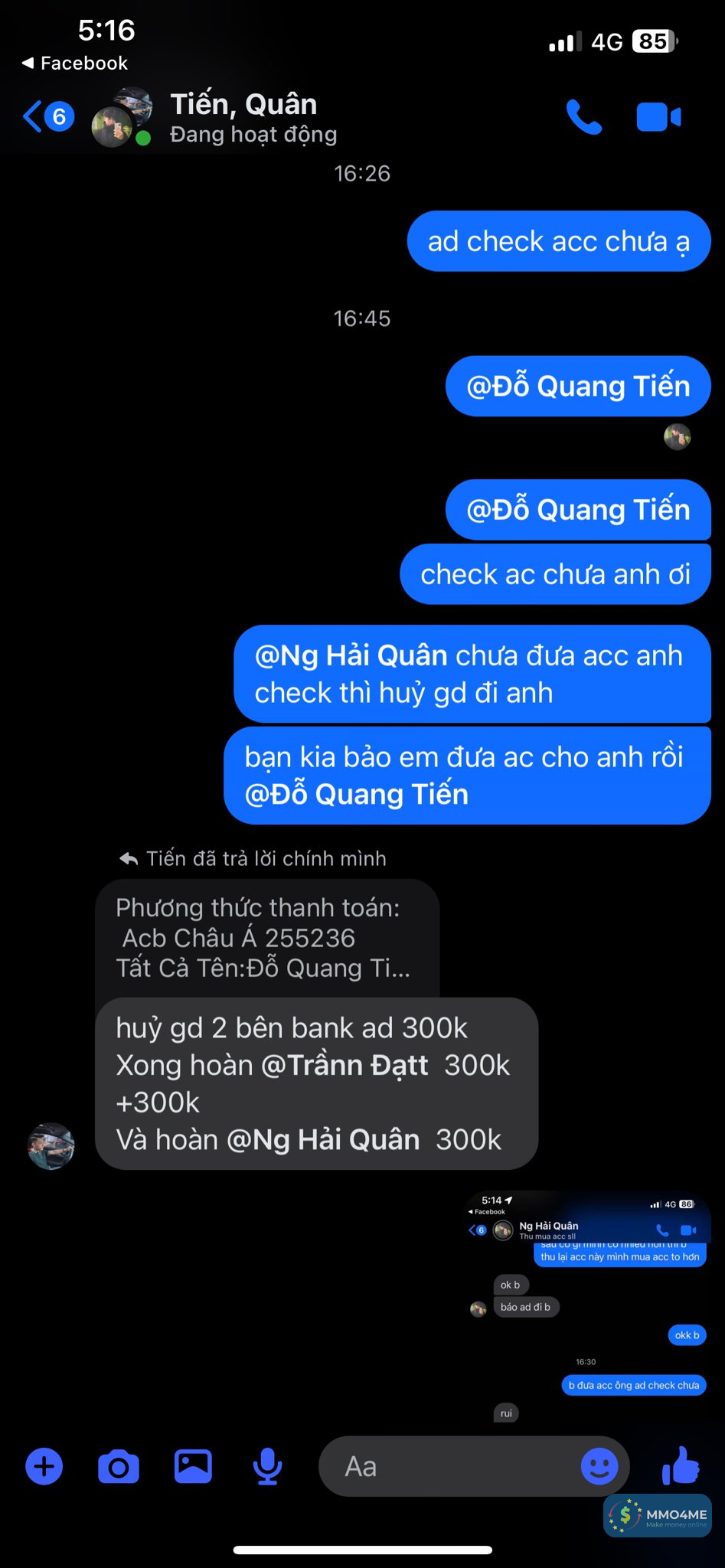Open the emoji picker

(599, 1467)
